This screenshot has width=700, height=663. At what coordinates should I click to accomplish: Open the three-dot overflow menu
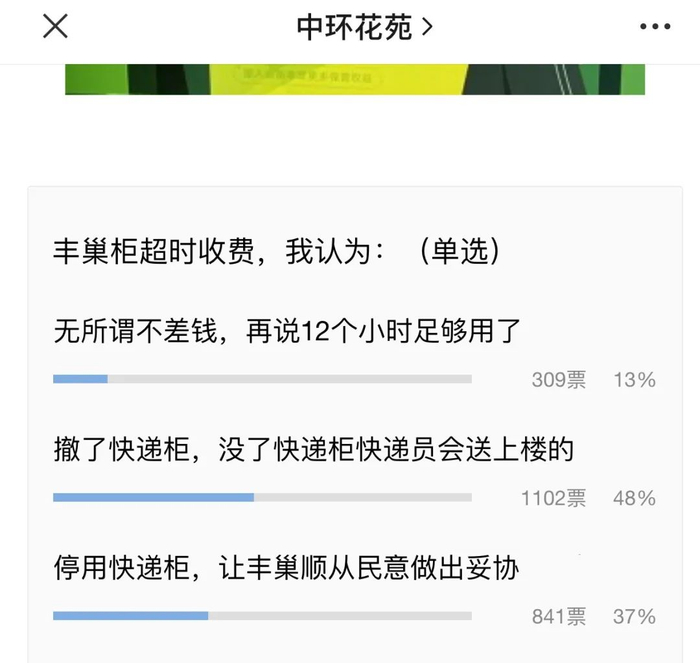(655, 26)
